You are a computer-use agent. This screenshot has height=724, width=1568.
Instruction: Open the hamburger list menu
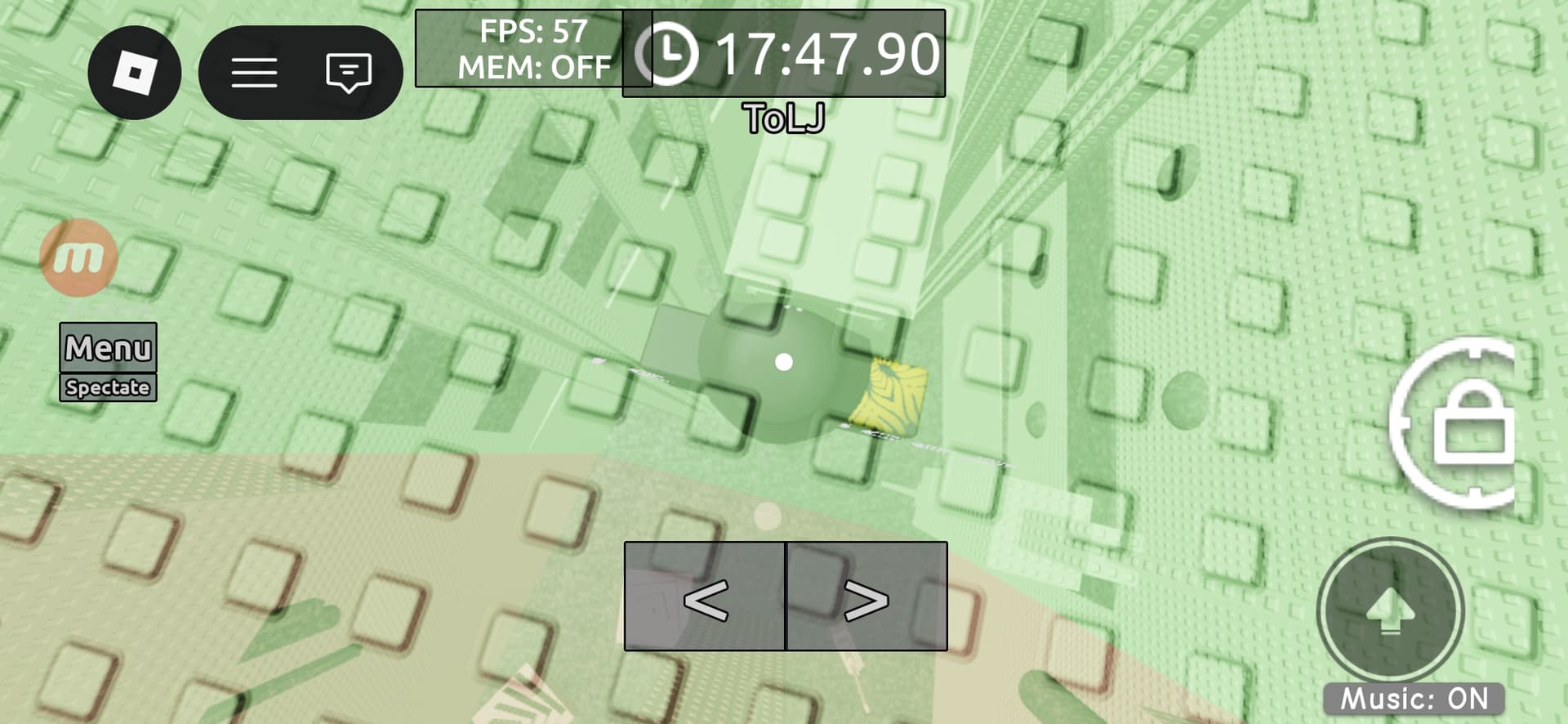coord(254,73)
